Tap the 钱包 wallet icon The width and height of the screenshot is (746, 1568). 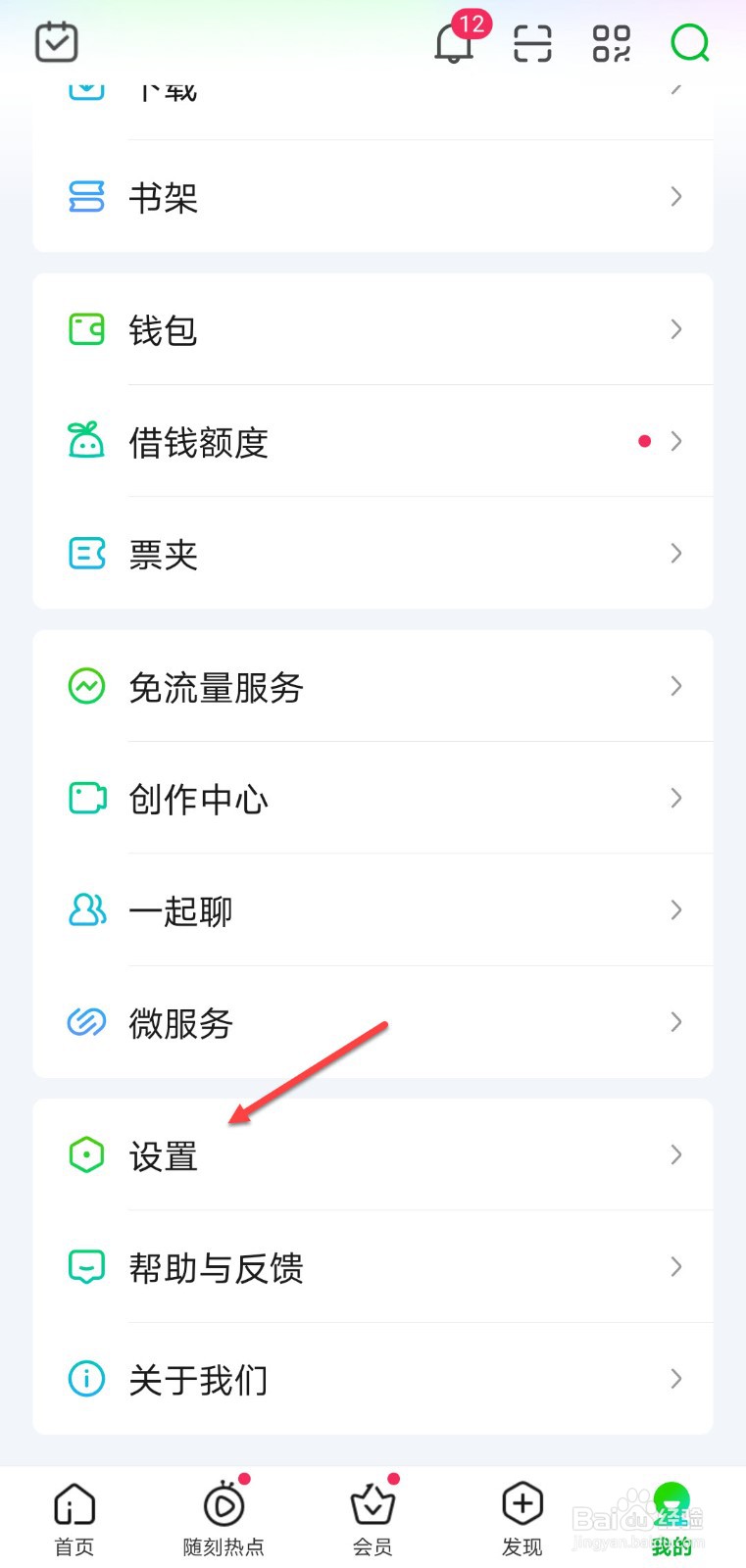pyautogui.click(x=86, y=329)
